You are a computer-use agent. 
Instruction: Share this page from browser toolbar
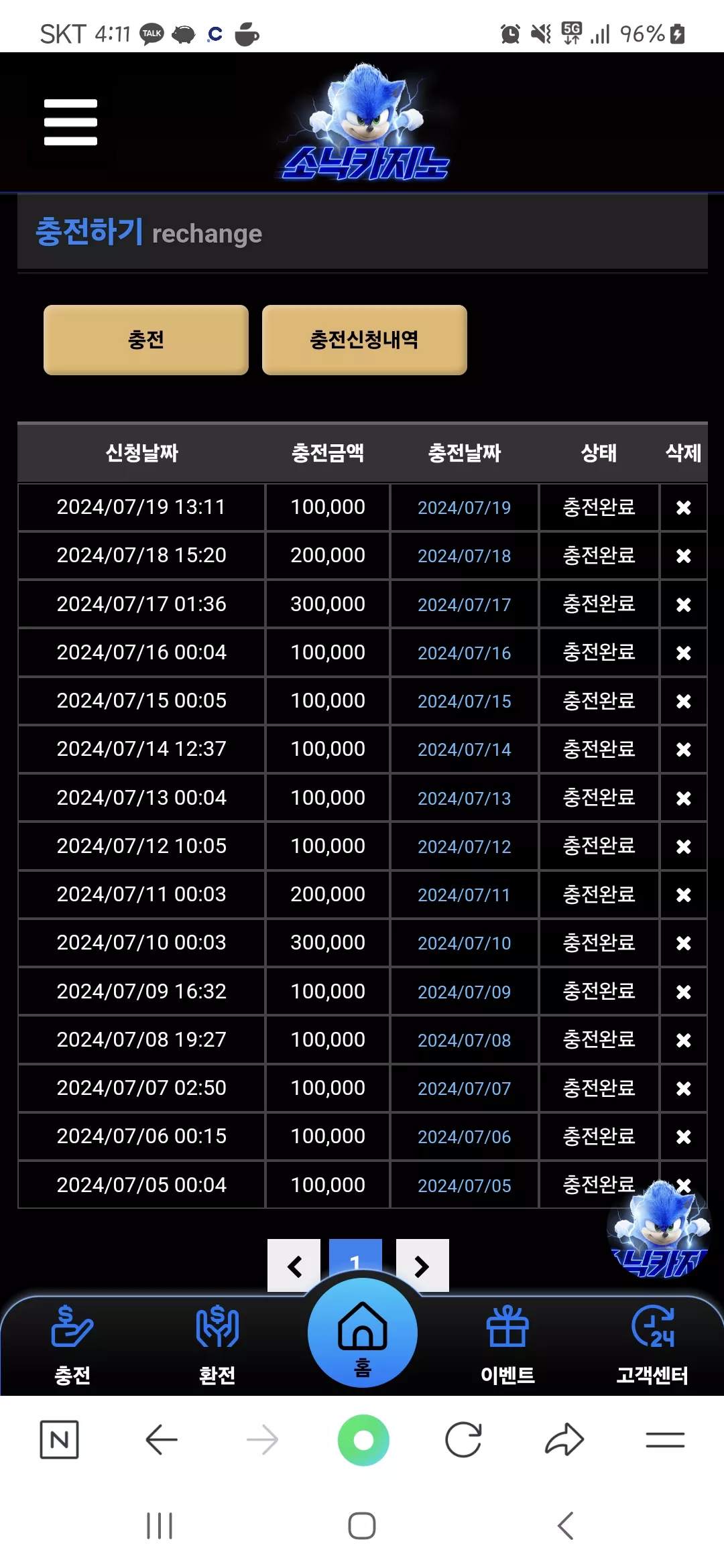[x=564, y=1439]
